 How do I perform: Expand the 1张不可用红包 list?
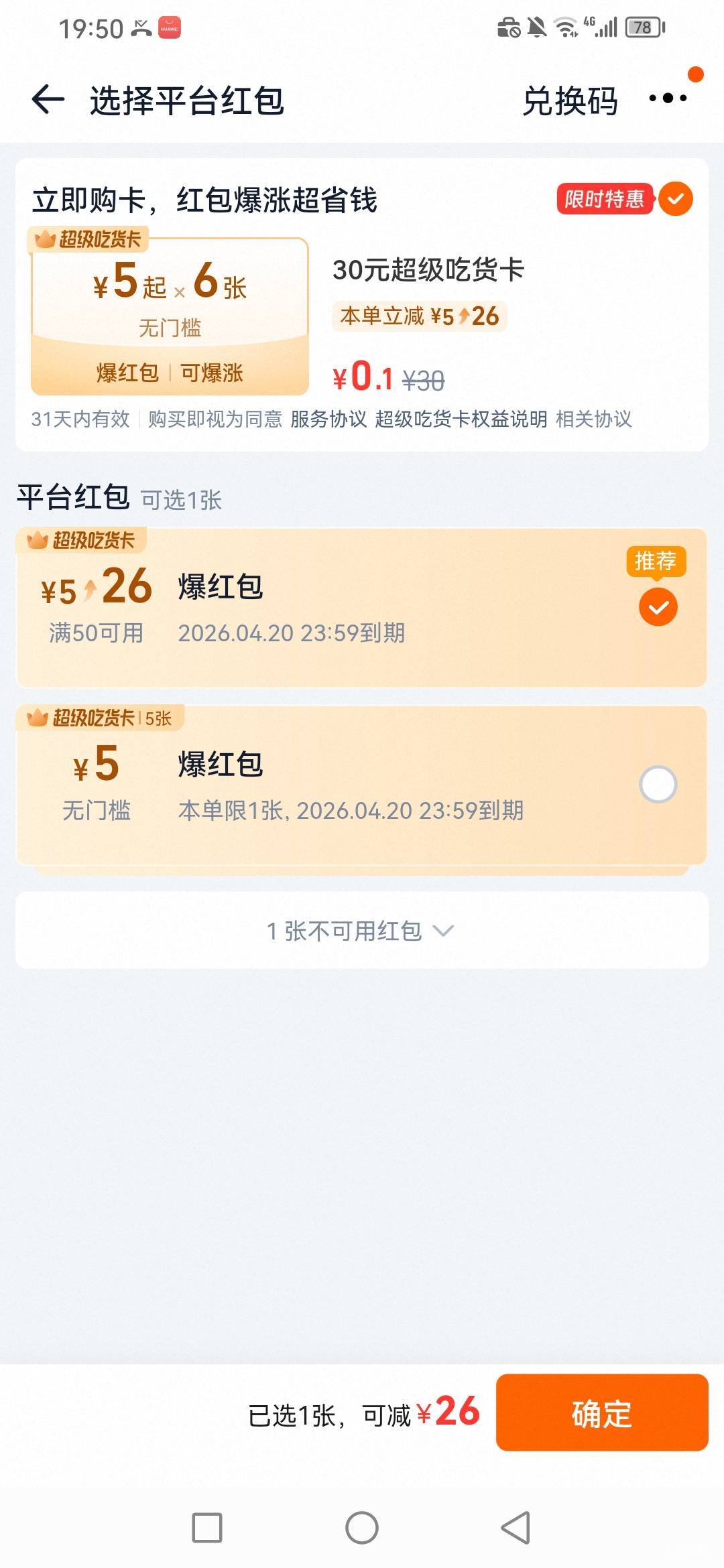click(361, 930)
